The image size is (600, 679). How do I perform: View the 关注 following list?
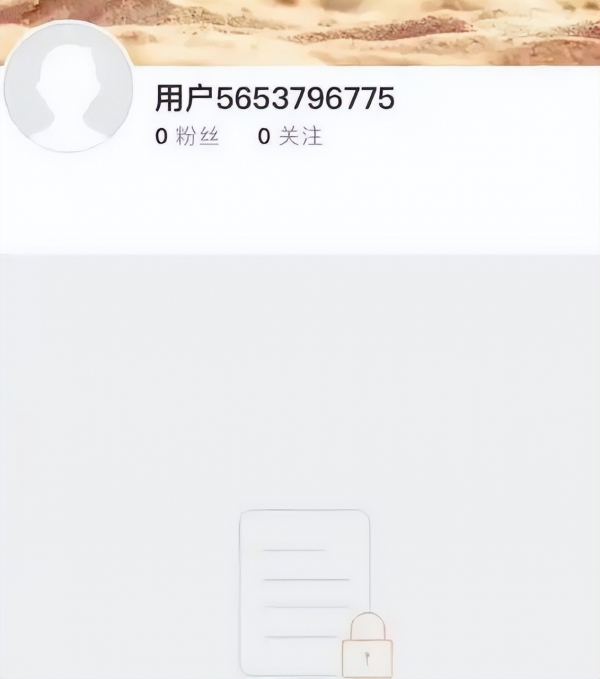click(x=290, y=137)
